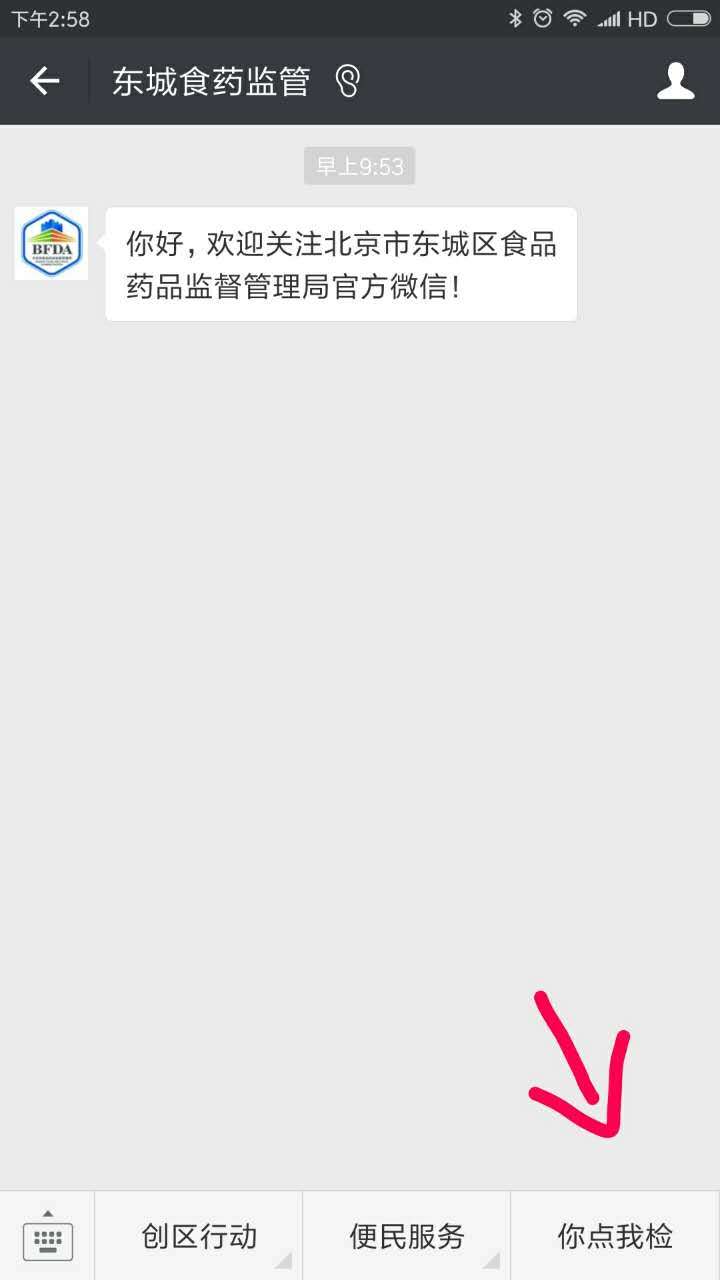The height and width of the screenshot is (1280, 720).
Task: Go back from the 东城食药监管 chat
Action: tap(45, 81)
